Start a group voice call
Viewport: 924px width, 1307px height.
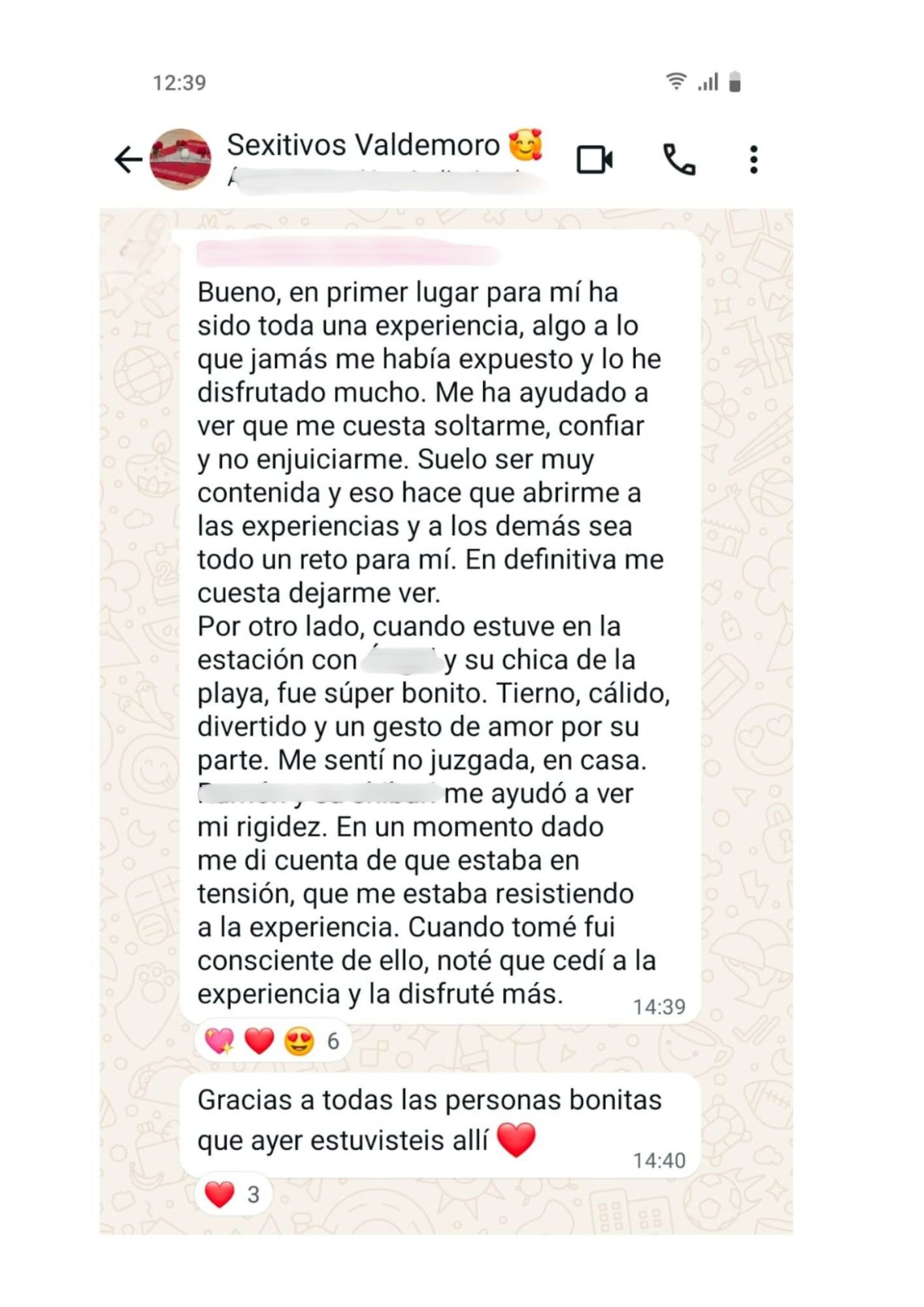pos(679,159)
